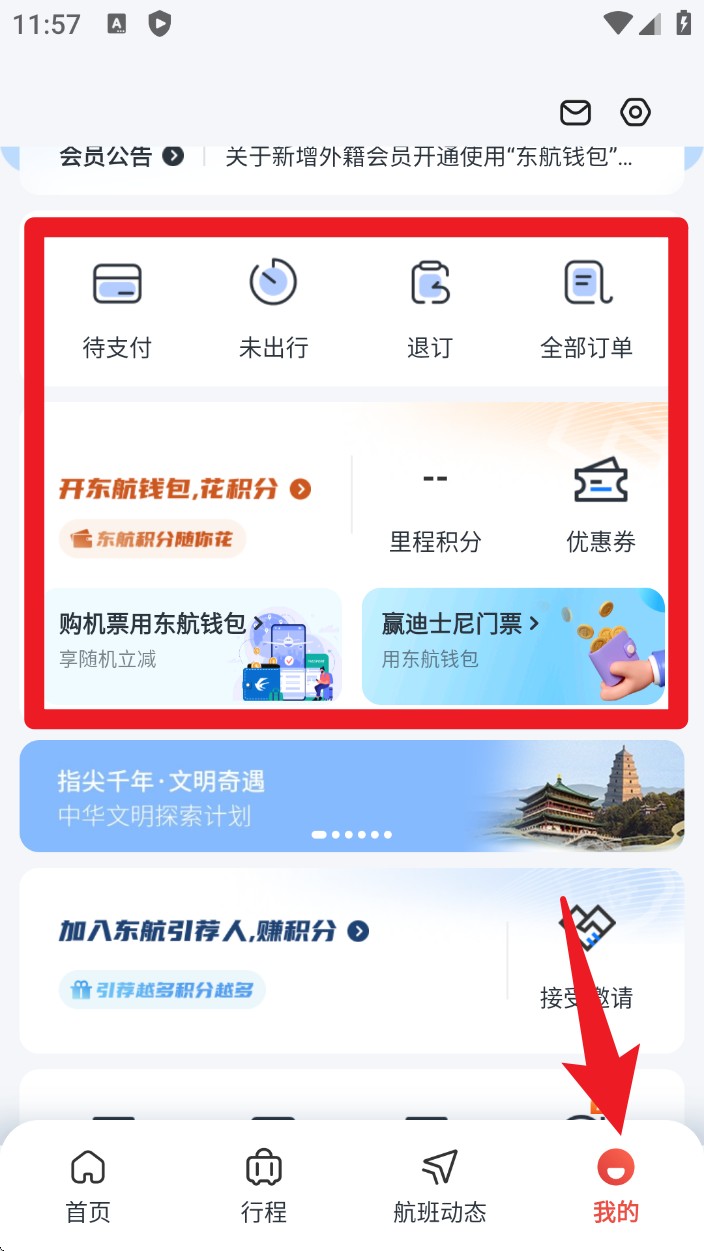Tap 接受邀请 accept invitation

pyautogui.click(x=586, y=962)
